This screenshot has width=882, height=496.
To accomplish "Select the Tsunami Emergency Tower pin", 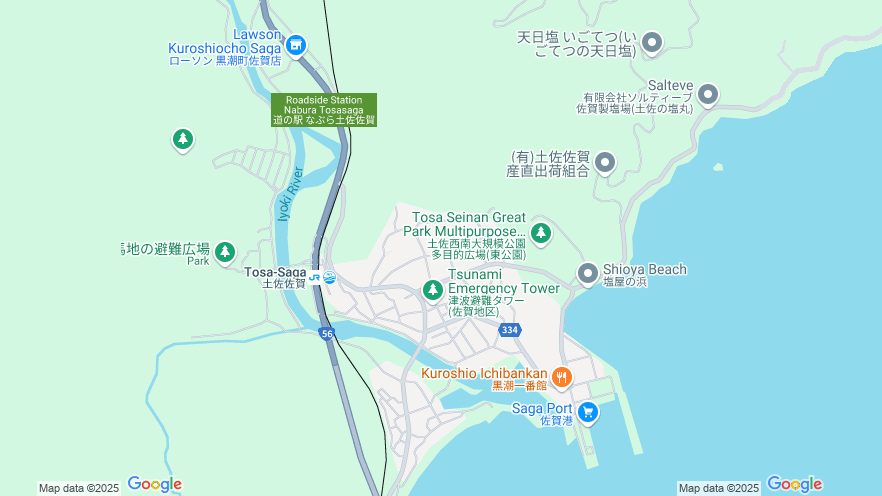I will pos(432,291).
